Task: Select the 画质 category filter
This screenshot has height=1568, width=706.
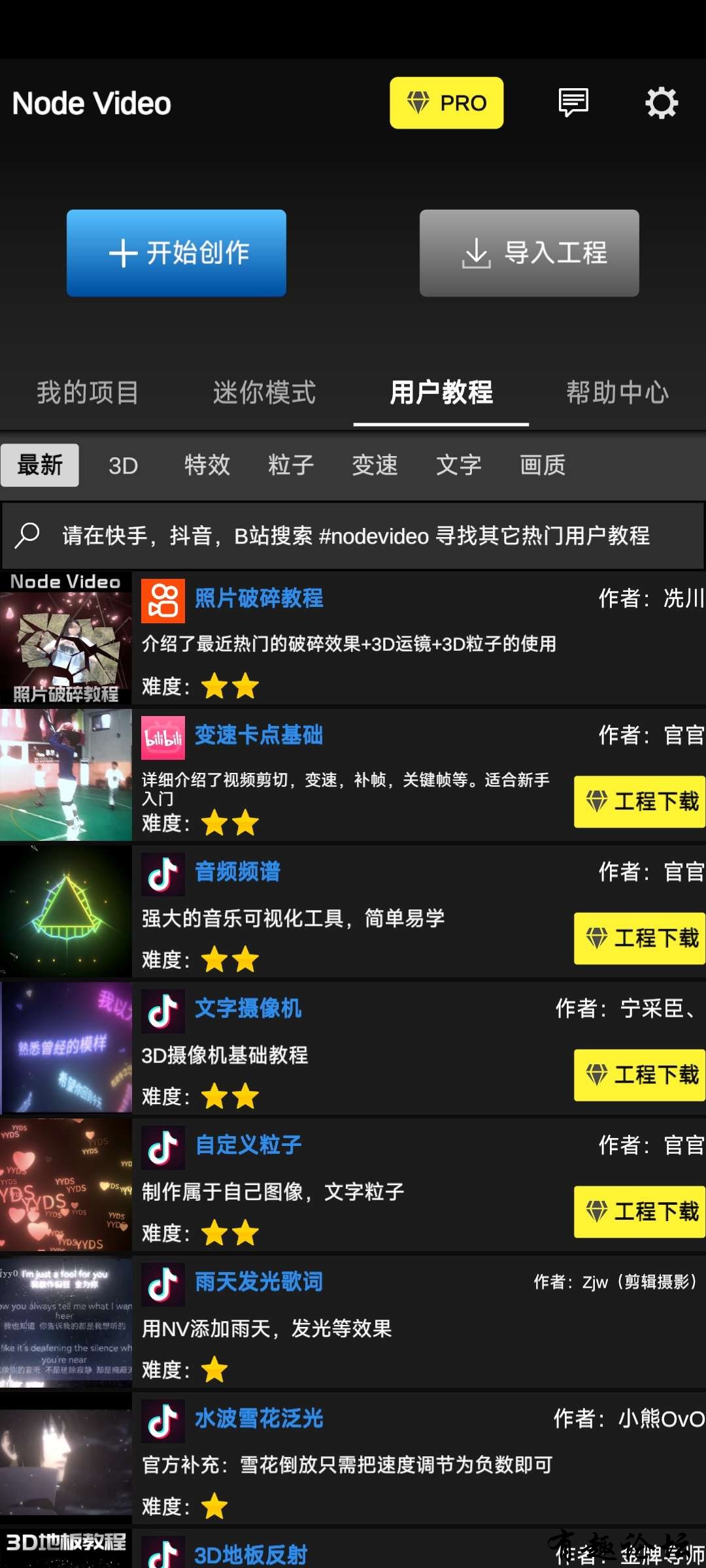Action: click(x=542, y=466)
